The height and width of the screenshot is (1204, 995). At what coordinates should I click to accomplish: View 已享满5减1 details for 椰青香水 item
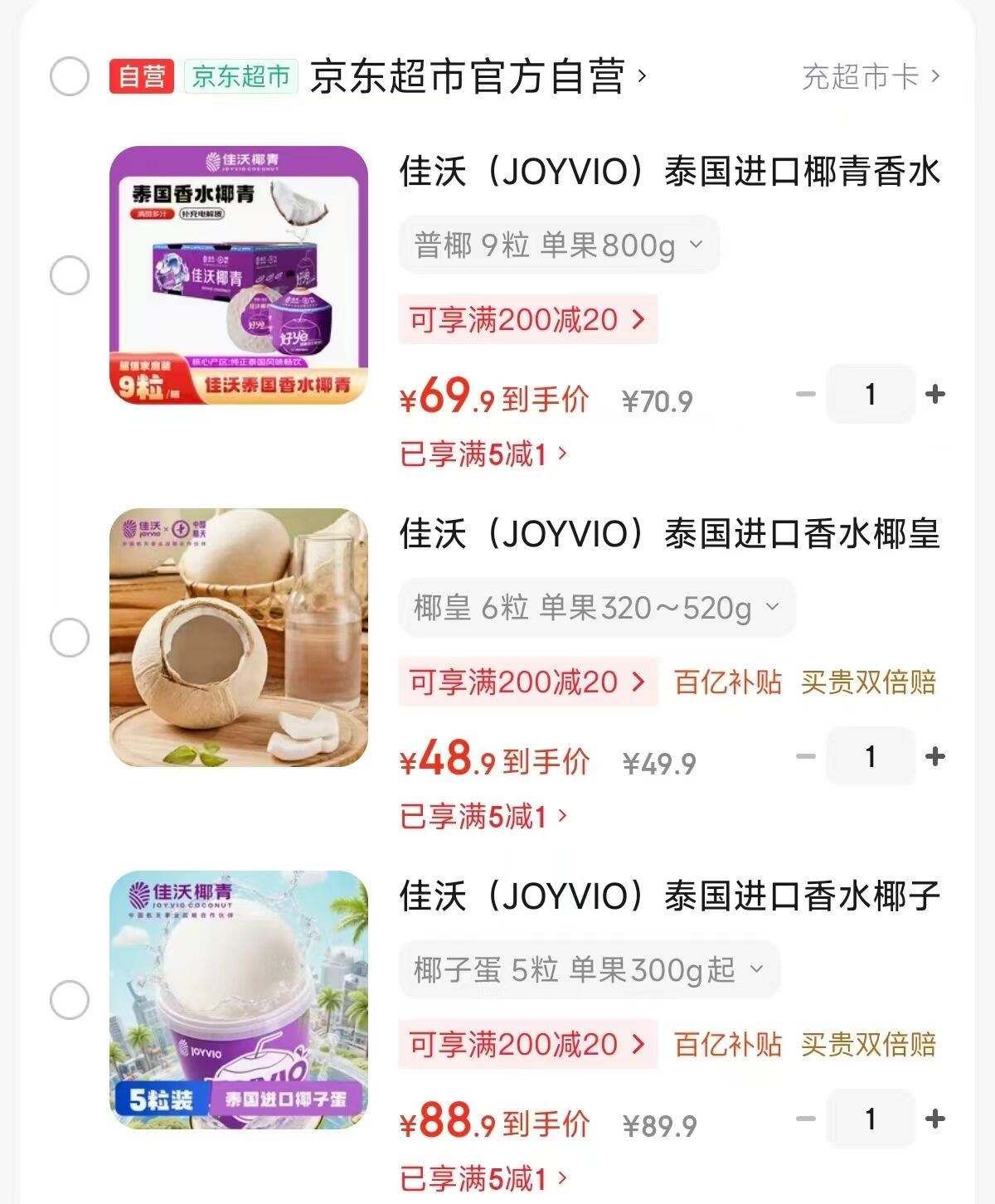484,454
